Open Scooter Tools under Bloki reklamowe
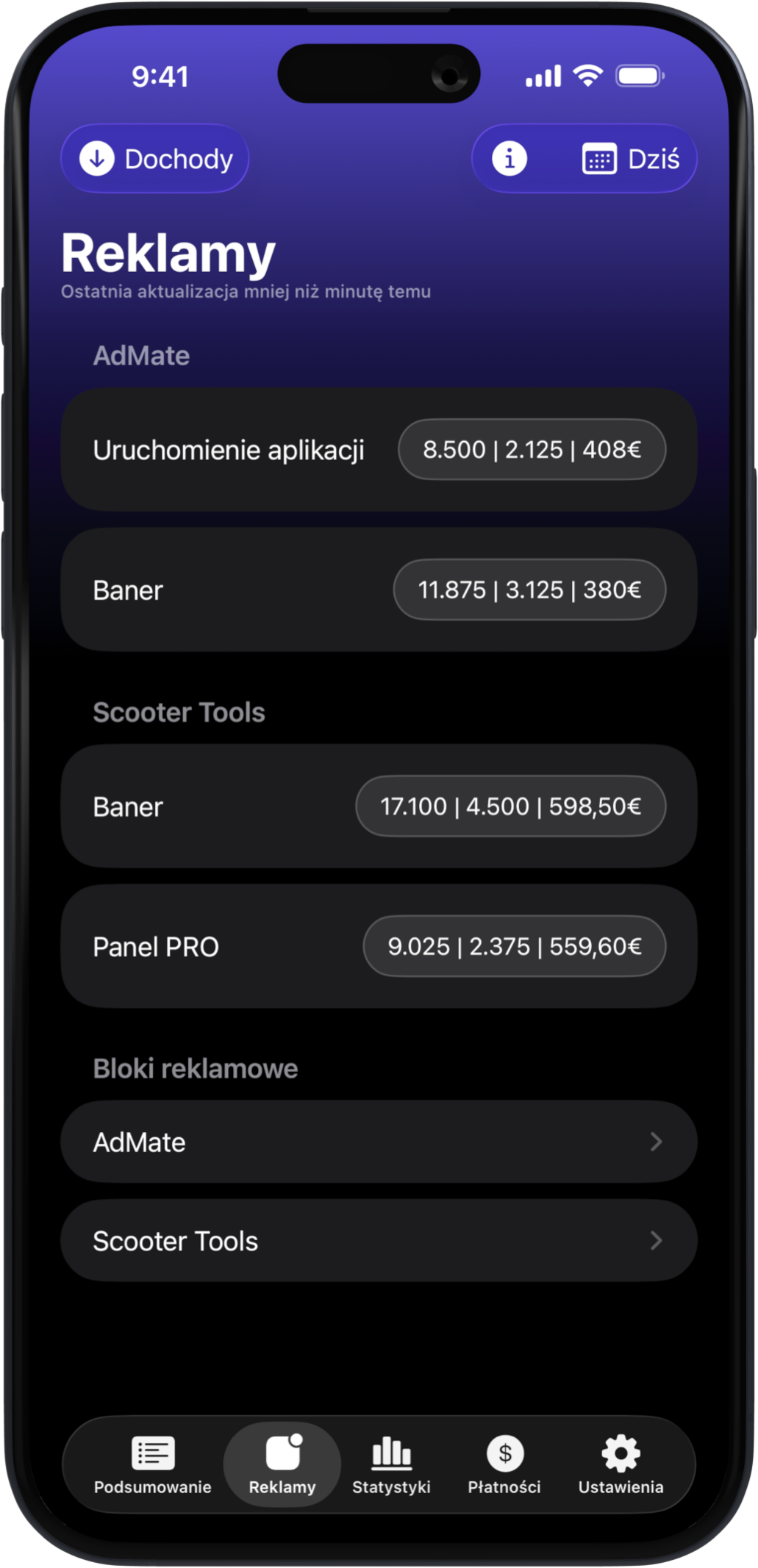758x1568 pixels. pyautogui.click(x=378, y=1241)
